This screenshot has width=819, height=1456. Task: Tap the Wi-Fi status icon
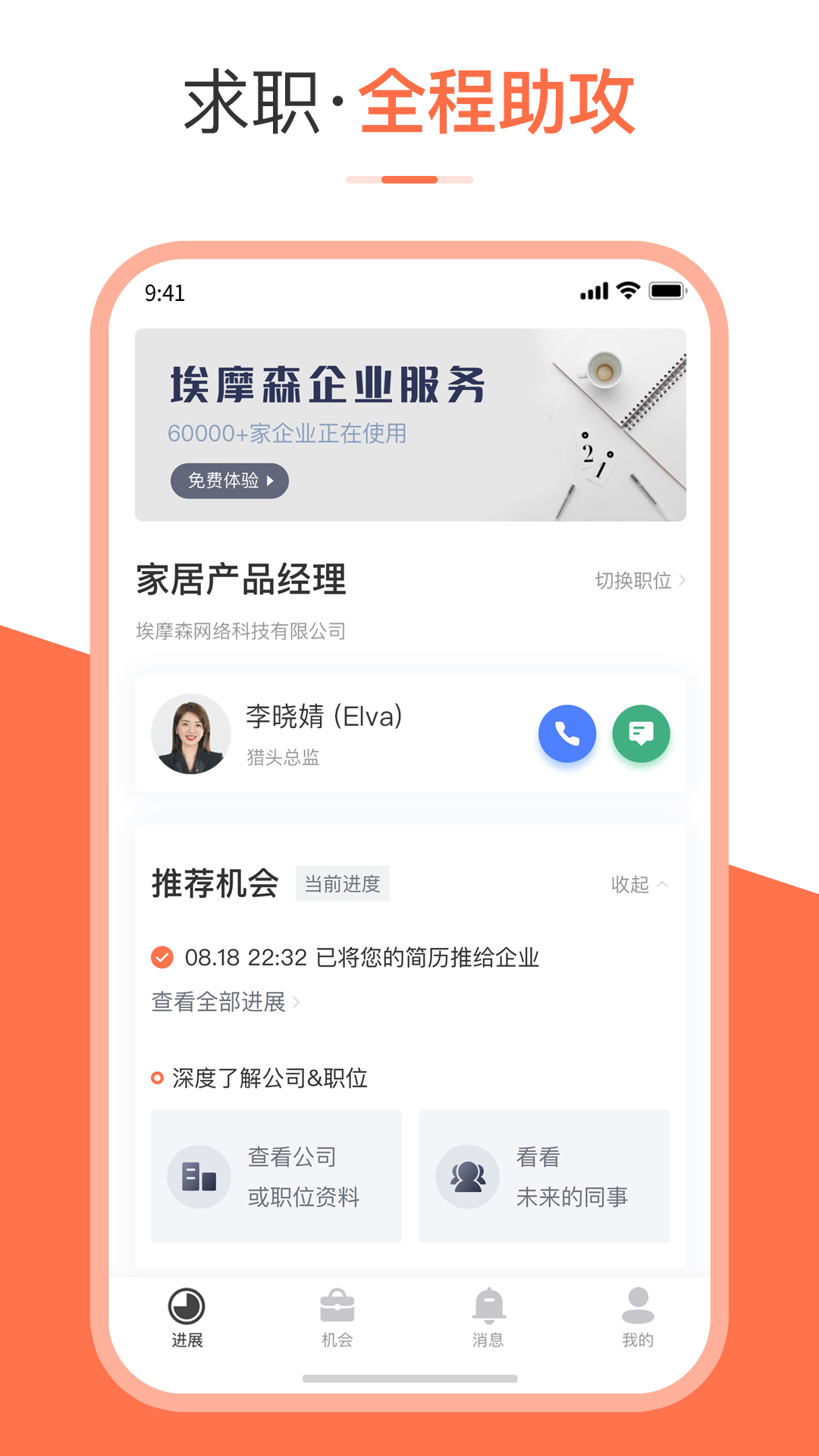[628, 289]
